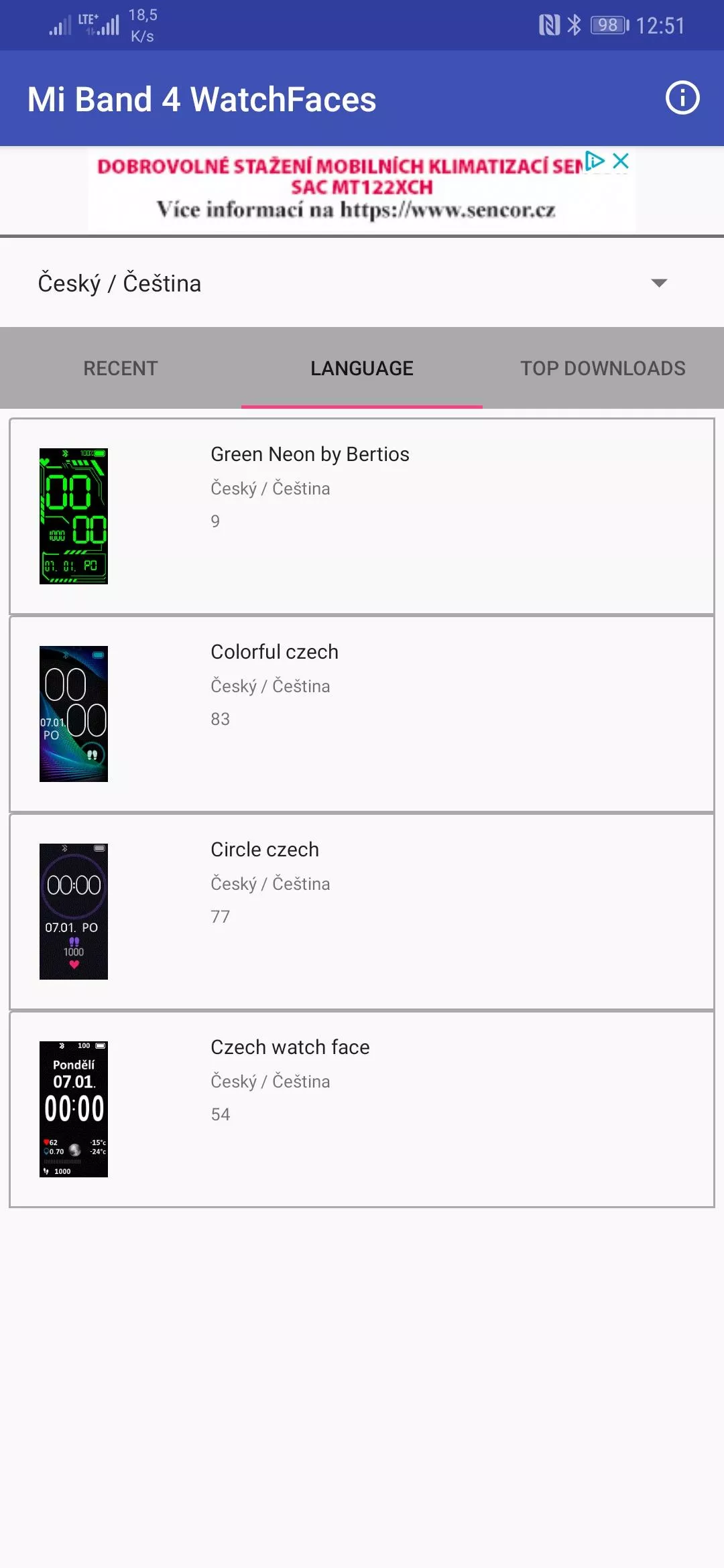Close the Sencor ad banner
The height and width of the screenshot is (1568, 724).
click(621, 161)
